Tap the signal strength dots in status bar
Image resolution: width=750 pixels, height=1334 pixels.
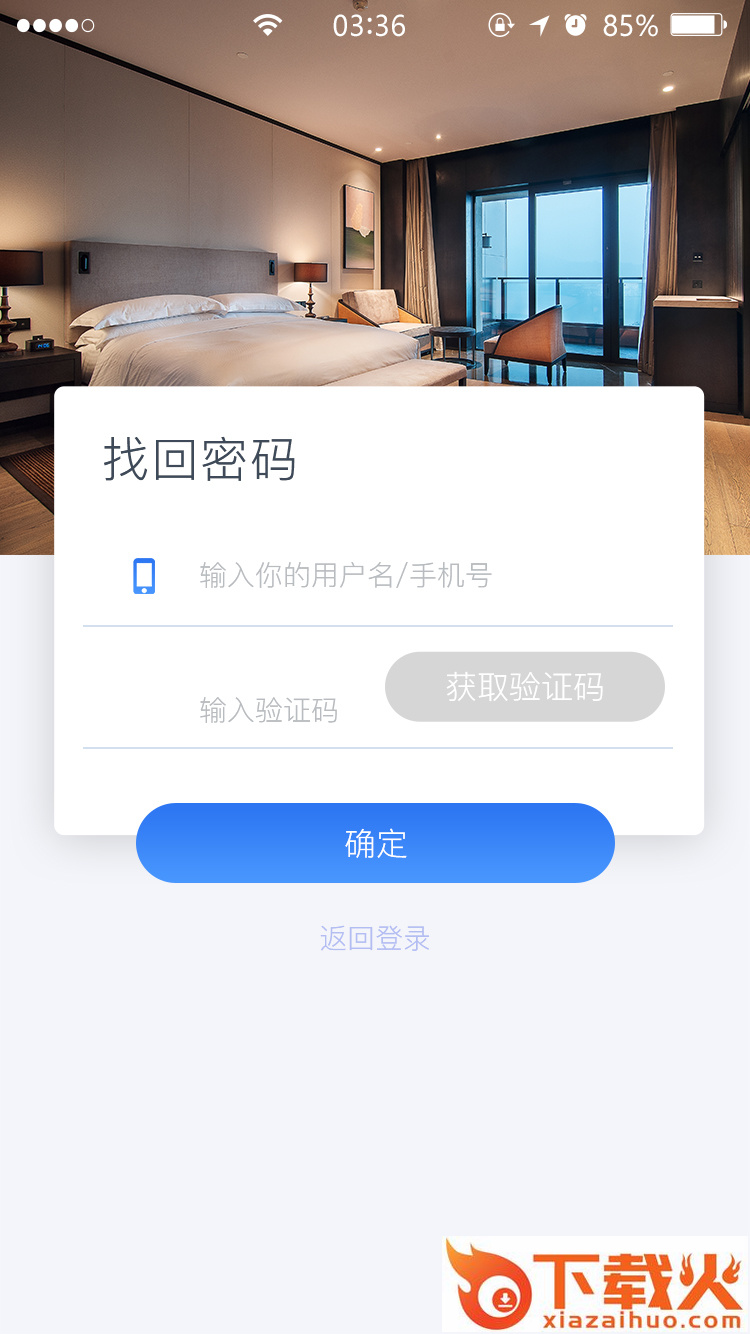coord(55,25)
